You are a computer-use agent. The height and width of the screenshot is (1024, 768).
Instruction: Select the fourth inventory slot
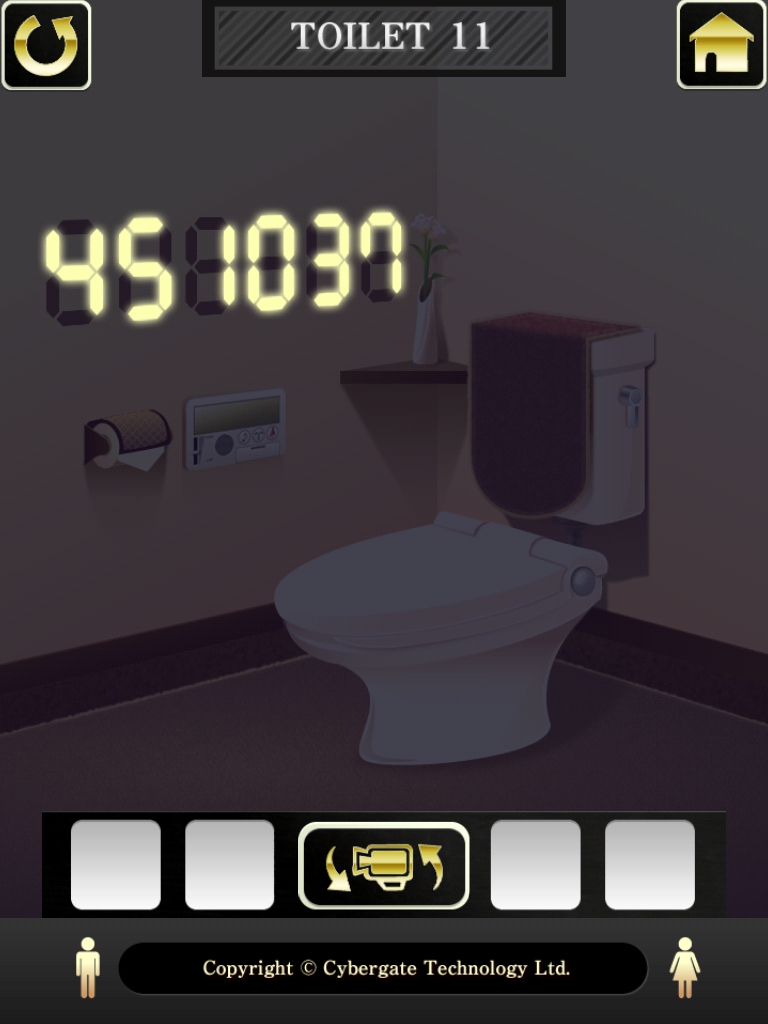click(x=535, y=865)
